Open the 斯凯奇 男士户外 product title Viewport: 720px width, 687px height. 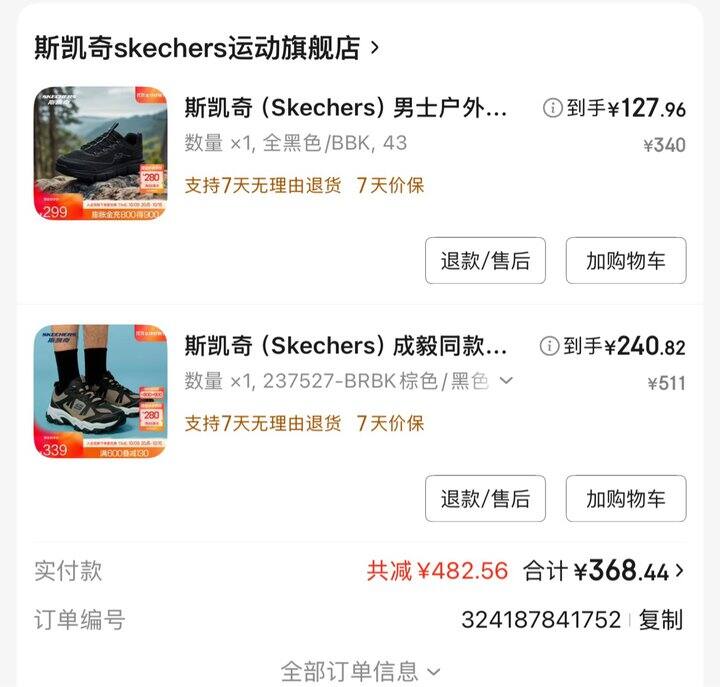(x=345, y=108)
